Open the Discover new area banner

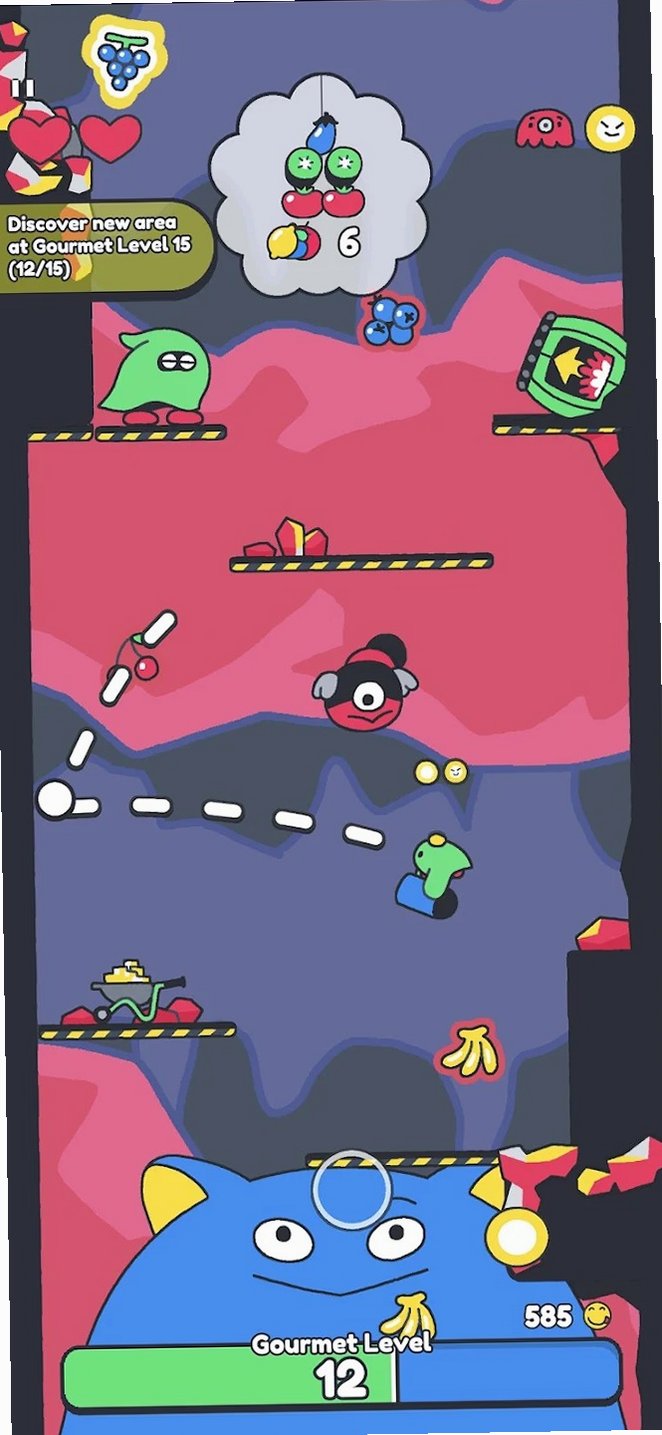(106, 246)
